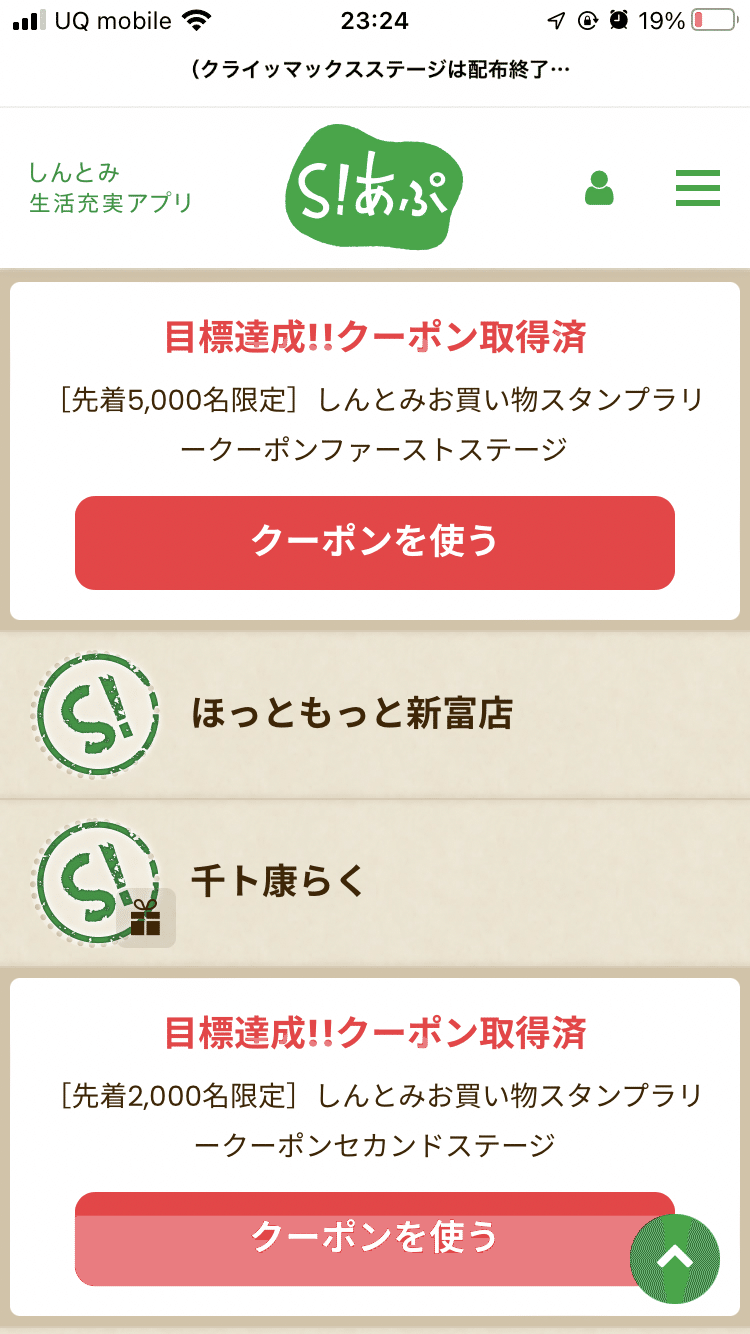Open the user profile icon
Screen dimensions: 750x1334
pos(599,188)
